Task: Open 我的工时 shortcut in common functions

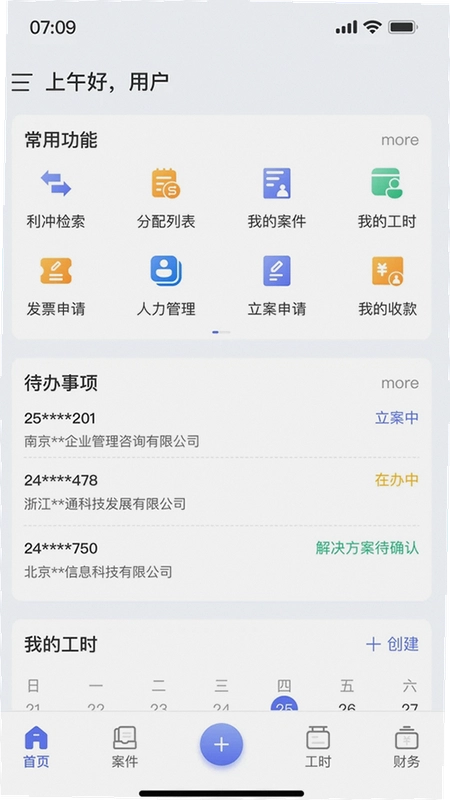Action: (x=387, y=199)
